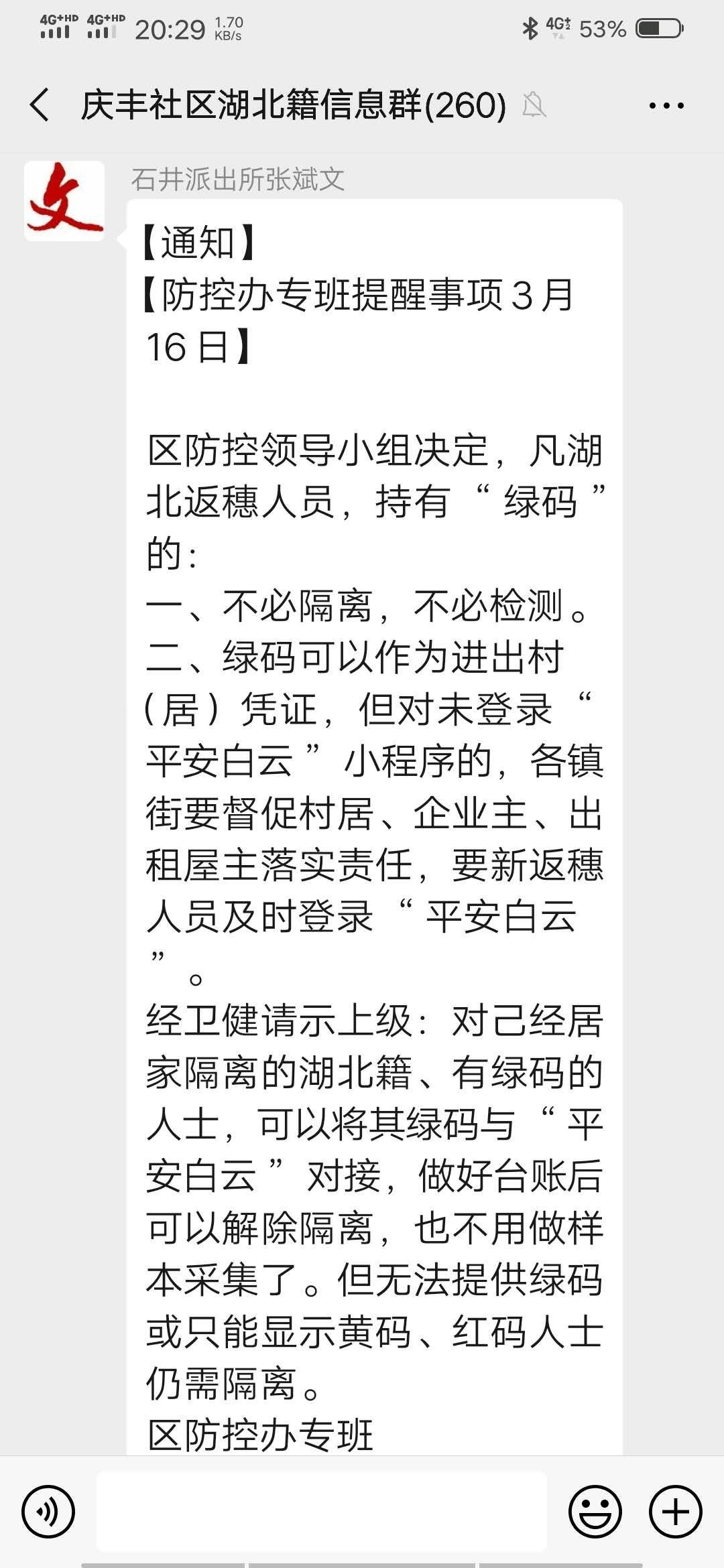This screenshot has height=1568, width=724.
Task: Open the emoji picker
Action: (595, 1511)
